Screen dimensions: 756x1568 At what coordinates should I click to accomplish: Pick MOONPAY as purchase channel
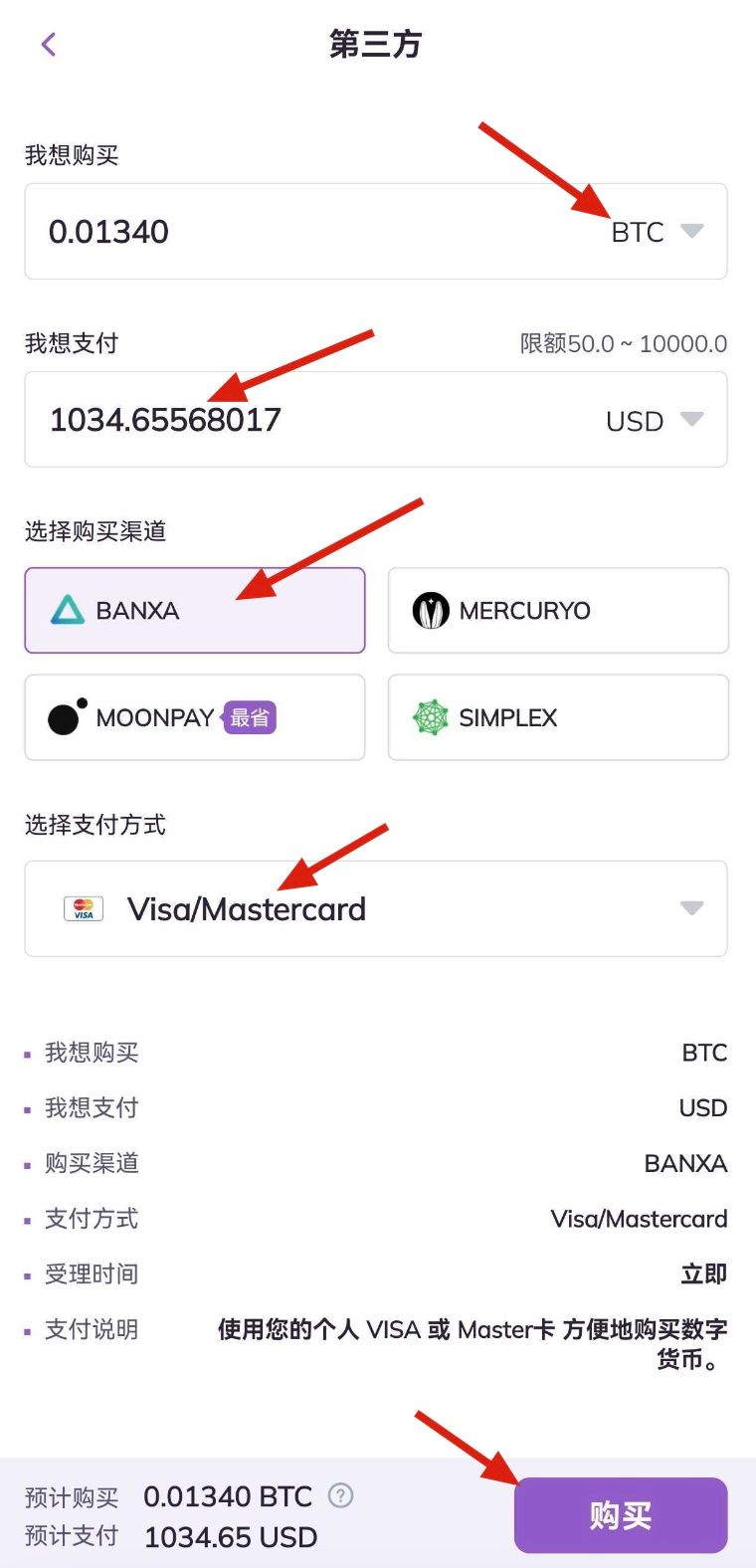click(195, 717)
